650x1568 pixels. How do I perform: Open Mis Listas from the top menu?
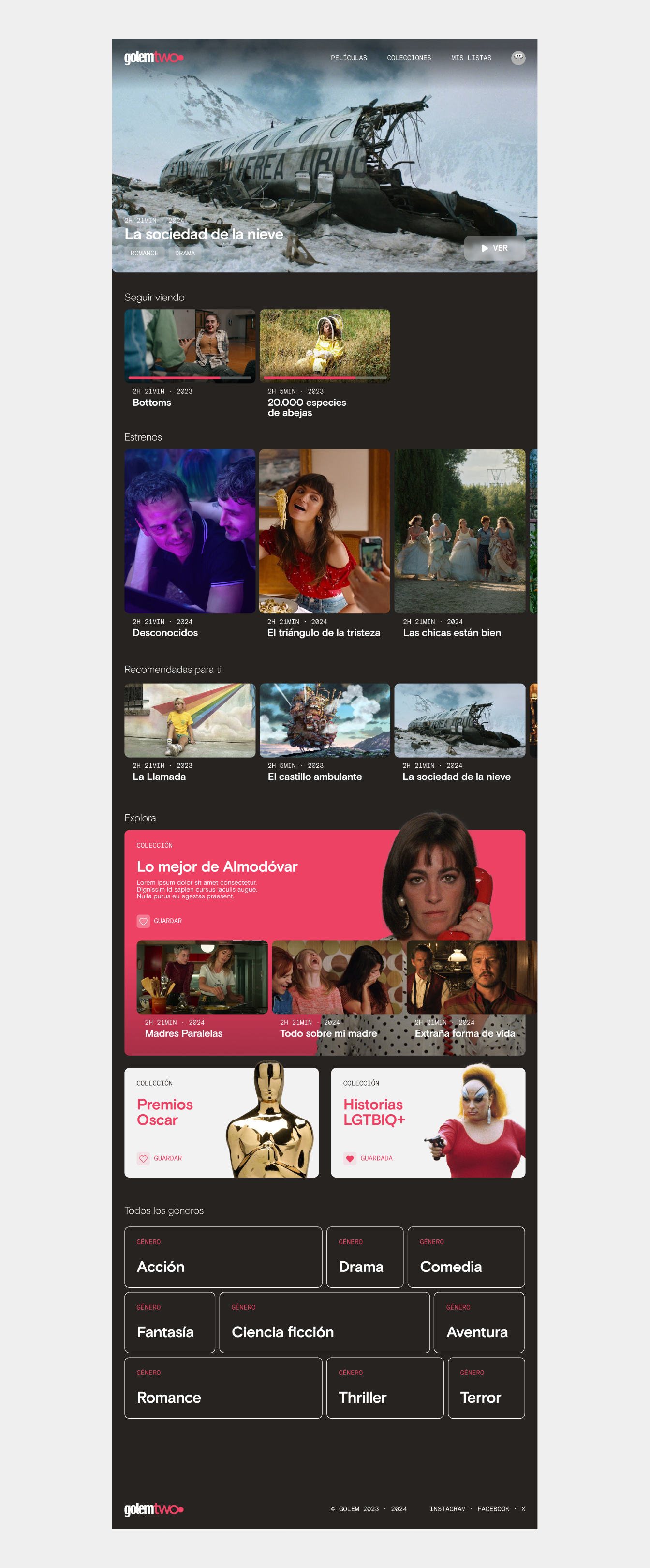pyautogui.click(x=471, y=58)
